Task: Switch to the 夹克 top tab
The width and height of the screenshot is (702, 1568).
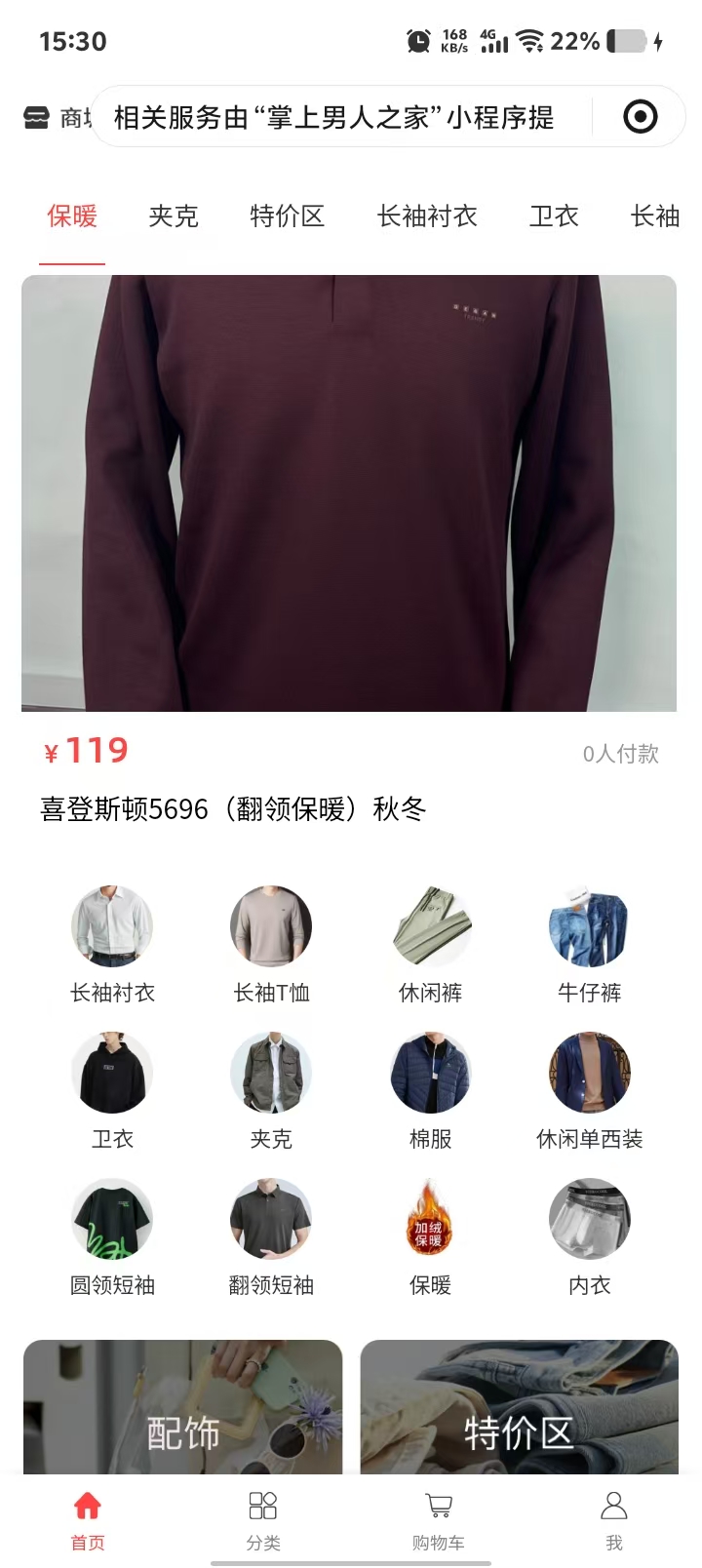Action: 174,216
